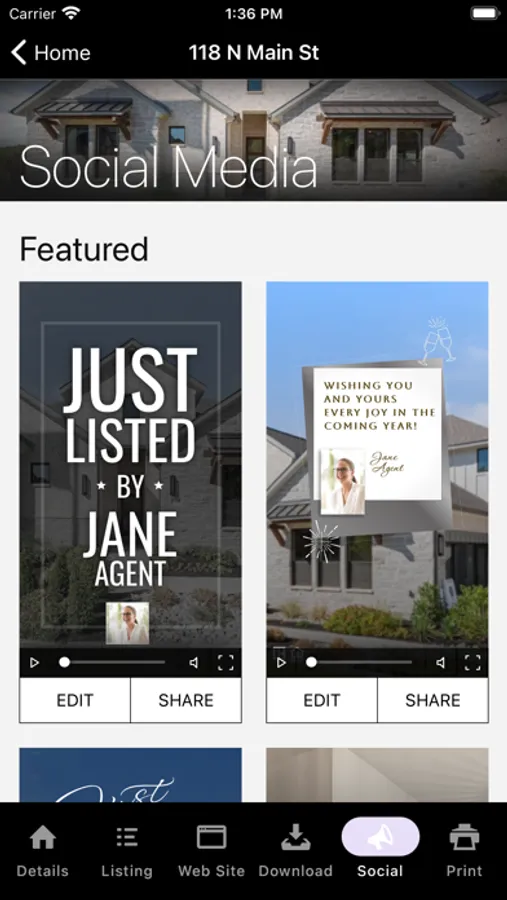Select the Download tab
Image resolution: width=507 pixels, height=900 pixels.
point(296,851)
